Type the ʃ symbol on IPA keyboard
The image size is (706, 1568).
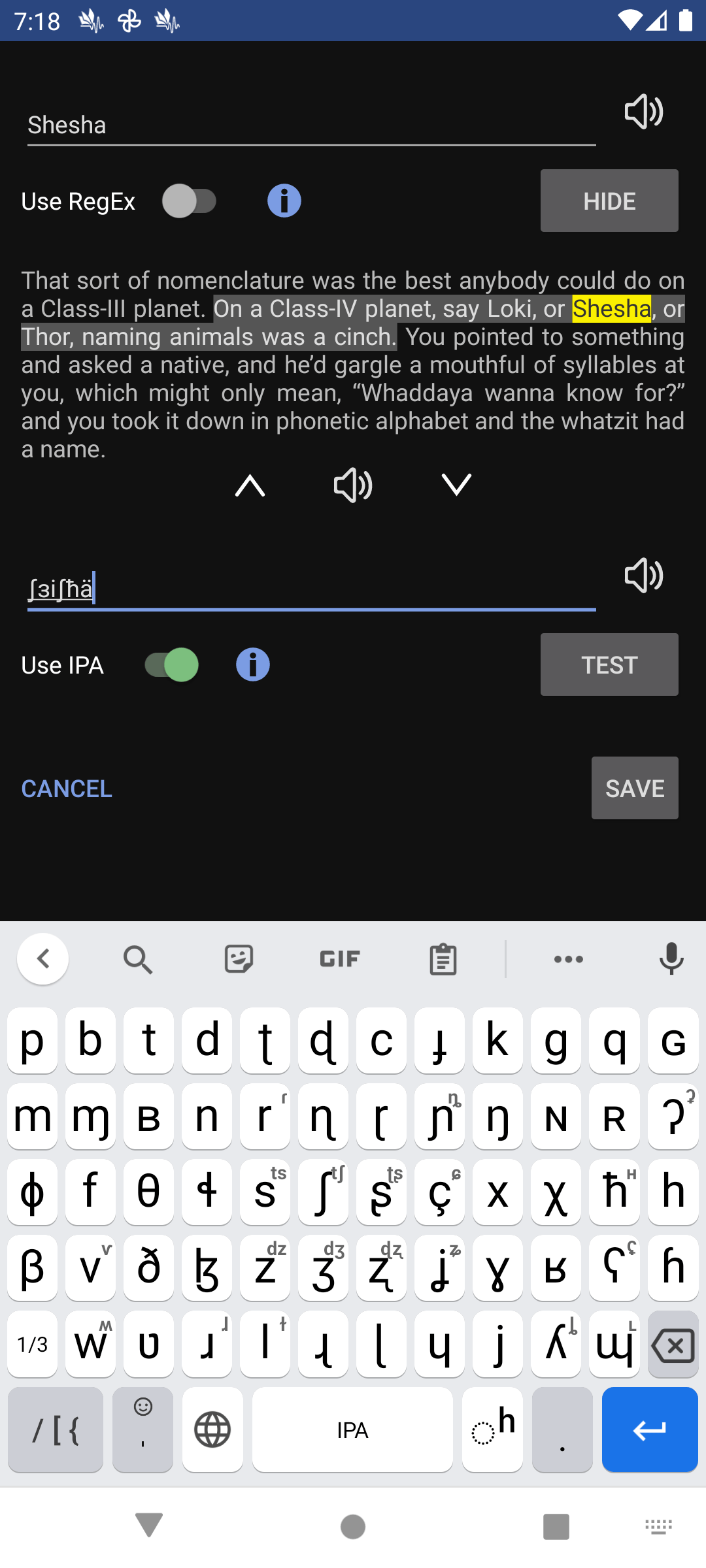(323, 1192)
